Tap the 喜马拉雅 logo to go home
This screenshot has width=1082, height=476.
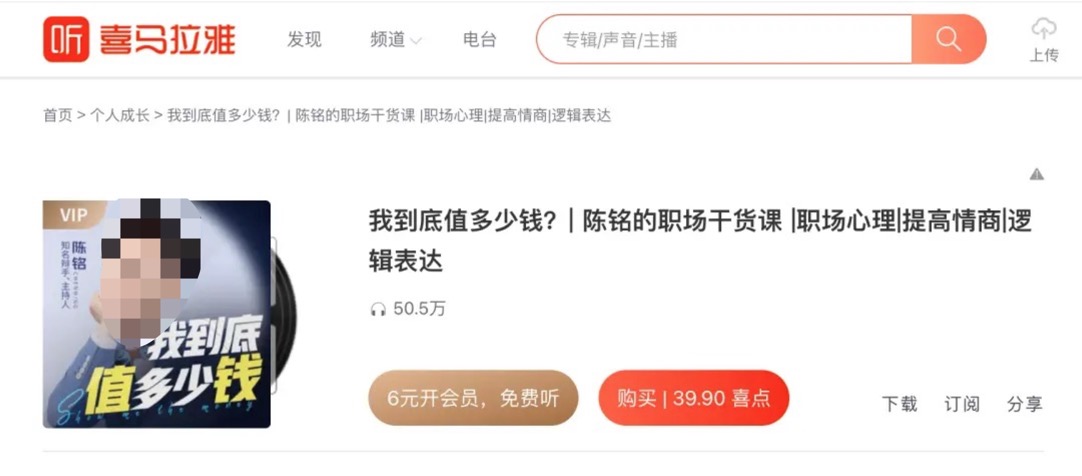click(x=139, y=40)
